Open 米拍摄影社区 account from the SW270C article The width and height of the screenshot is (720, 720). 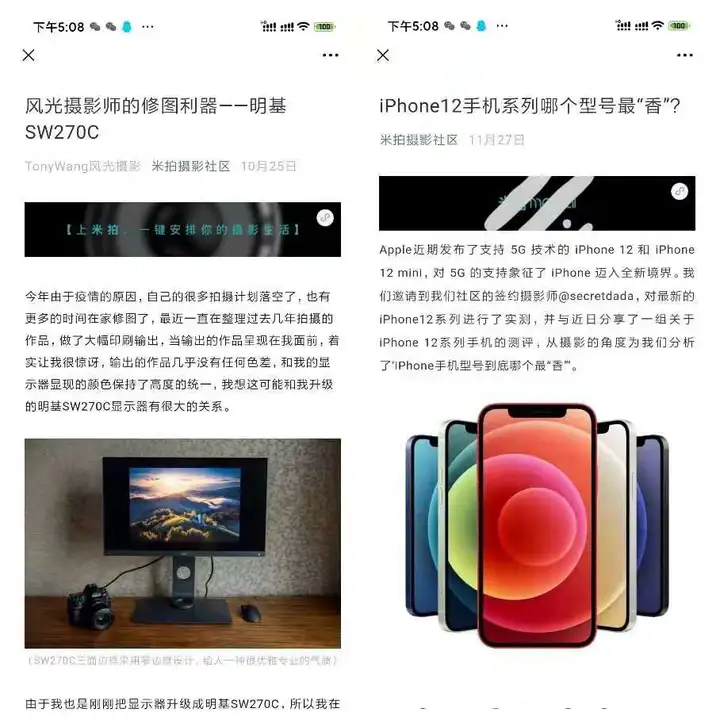(190, 166)
